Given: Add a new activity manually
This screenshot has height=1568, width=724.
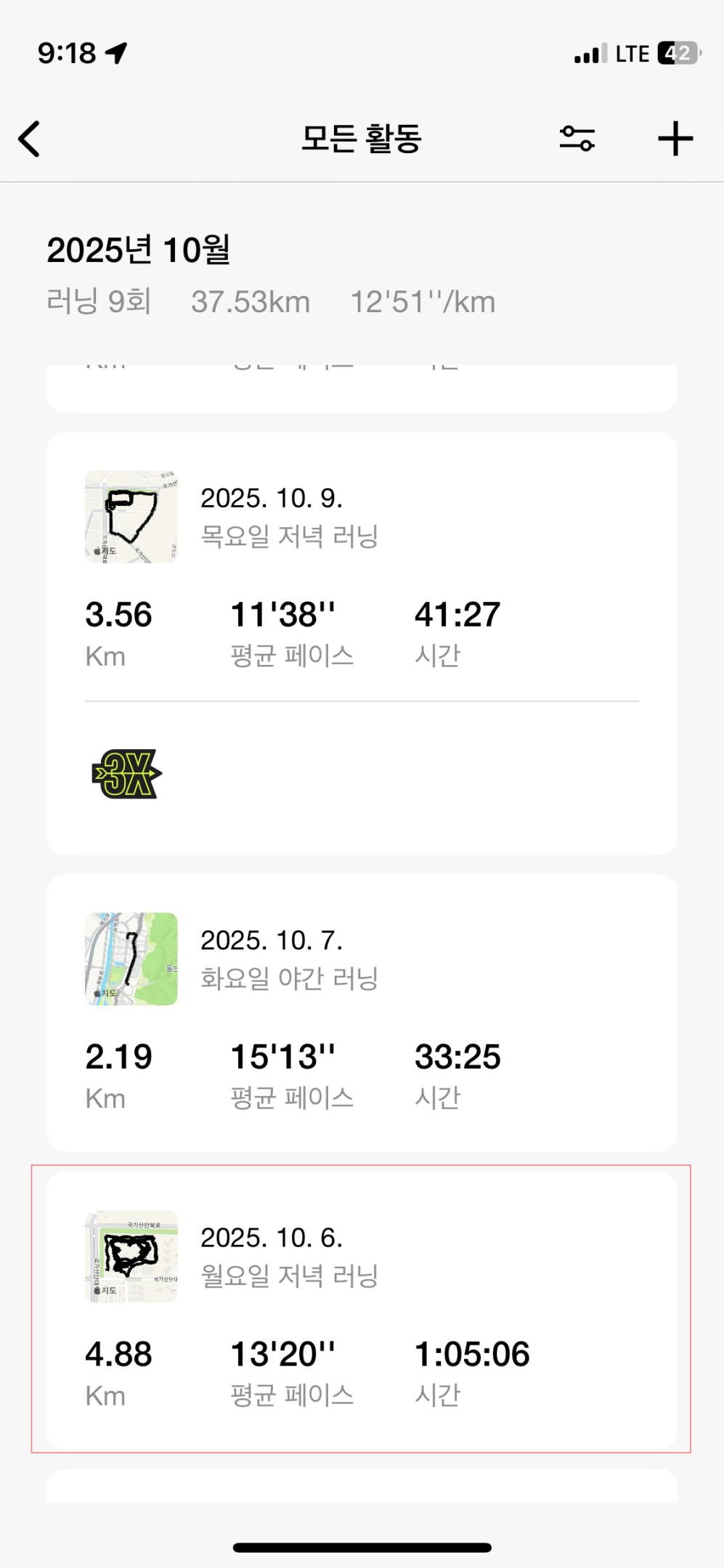Looking at the screenshot, I should (x=675, y=138).
